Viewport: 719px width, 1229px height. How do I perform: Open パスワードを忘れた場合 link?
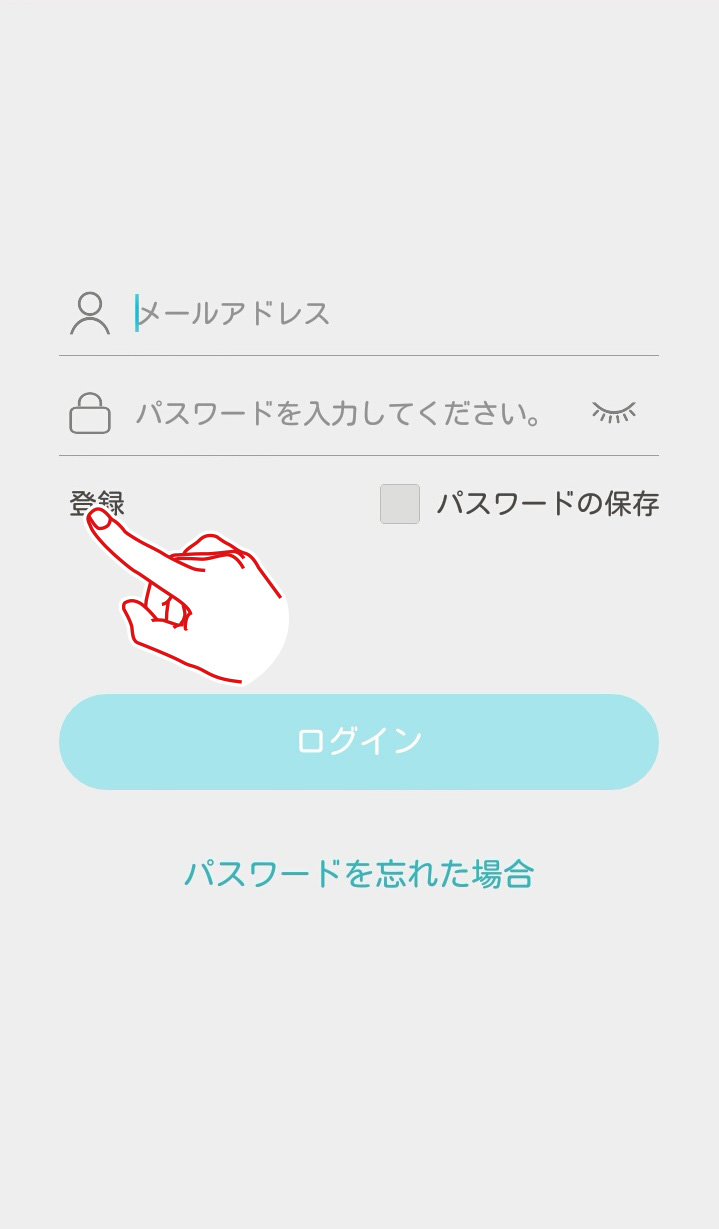click(x=359, y=874)
